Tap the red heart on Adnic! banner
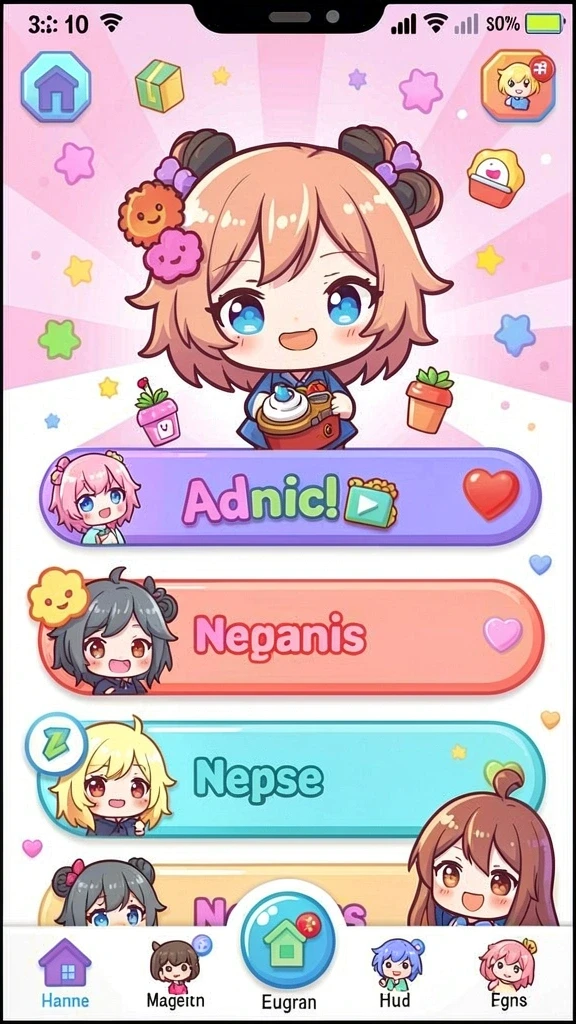576x1024 pixels. pos(491,494)
